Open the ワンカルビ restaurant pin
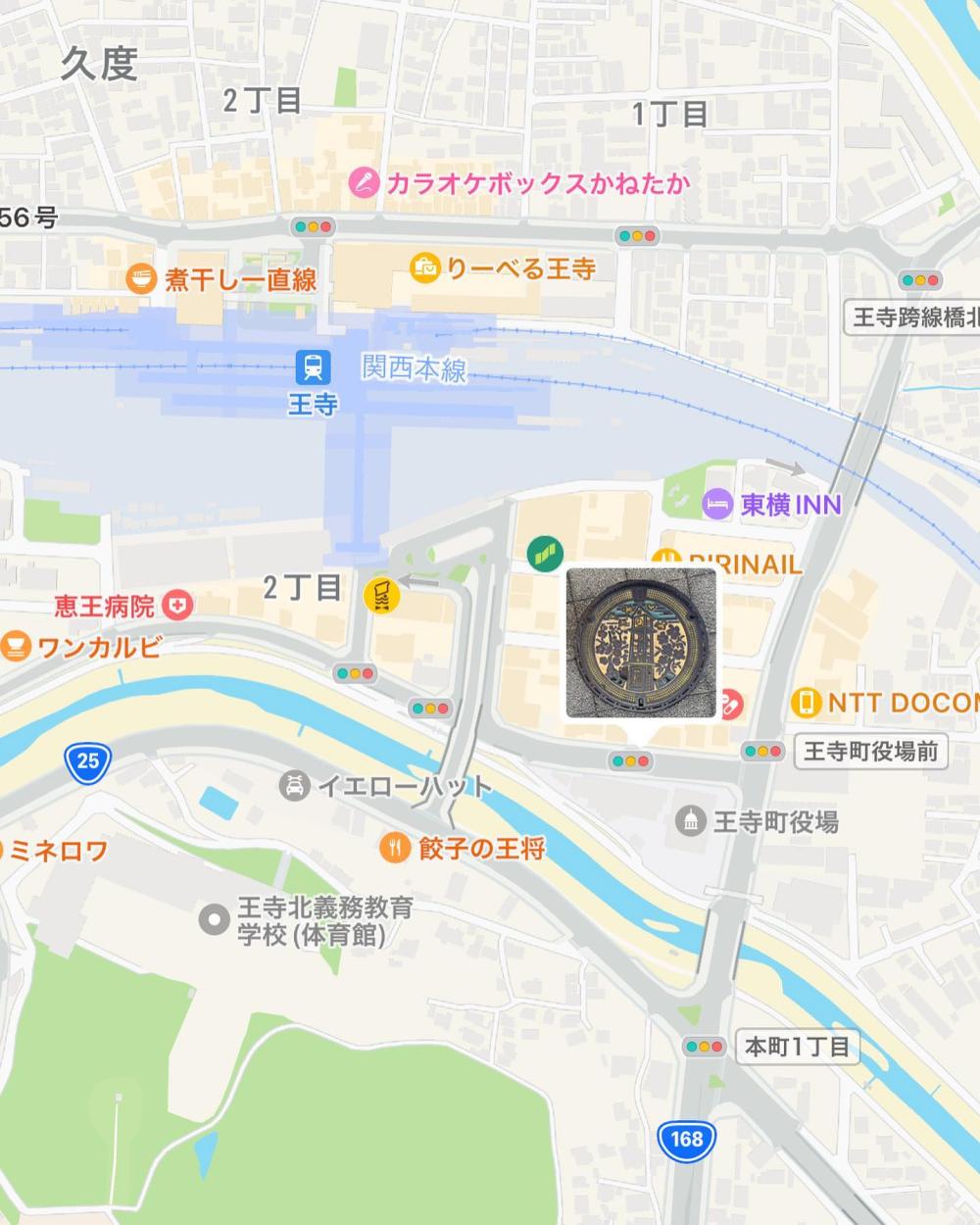The width and height of the screenshot is (980, 1225). click(x=15, y=645)
